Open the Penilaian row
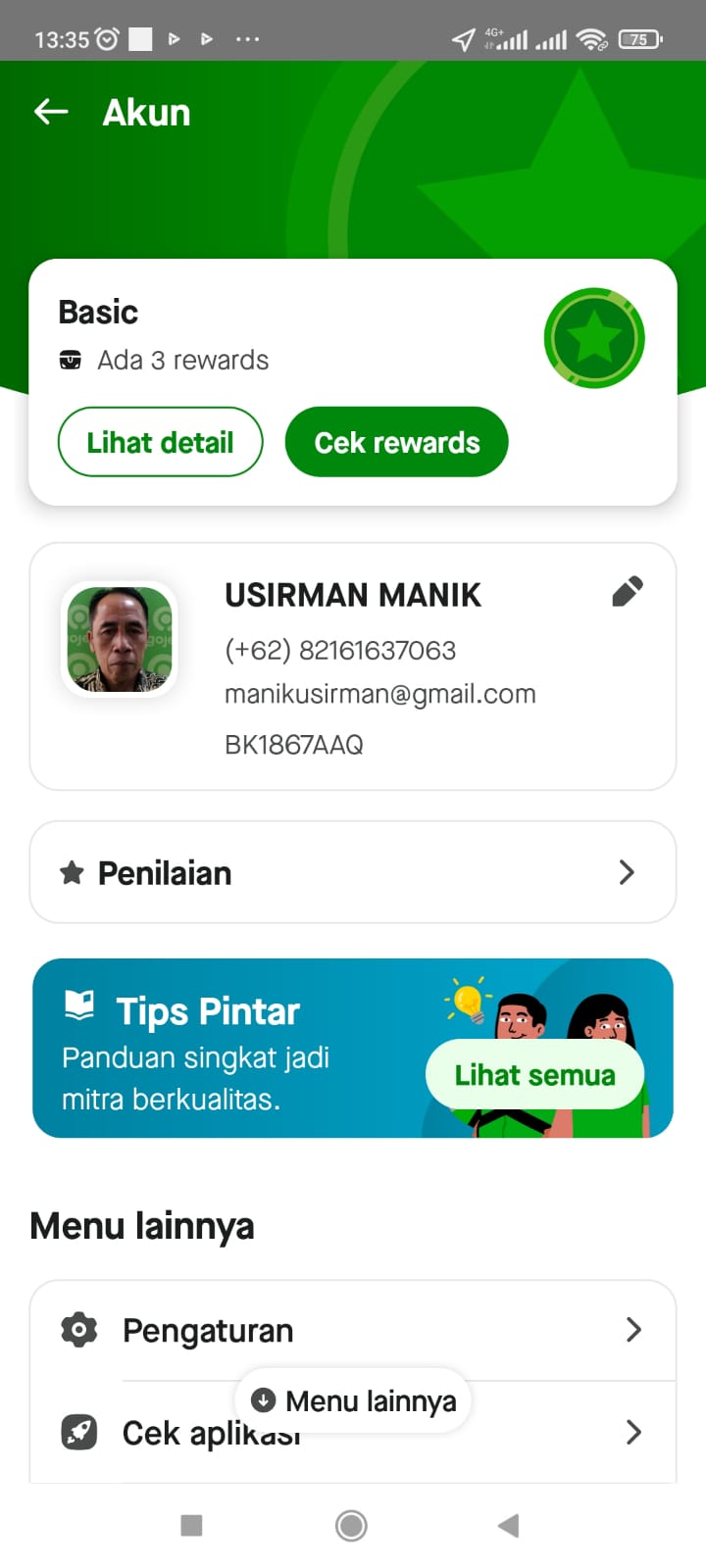The width and height of the screenshot is (706, 1568). pyautogui.click(x=353, y=872)
